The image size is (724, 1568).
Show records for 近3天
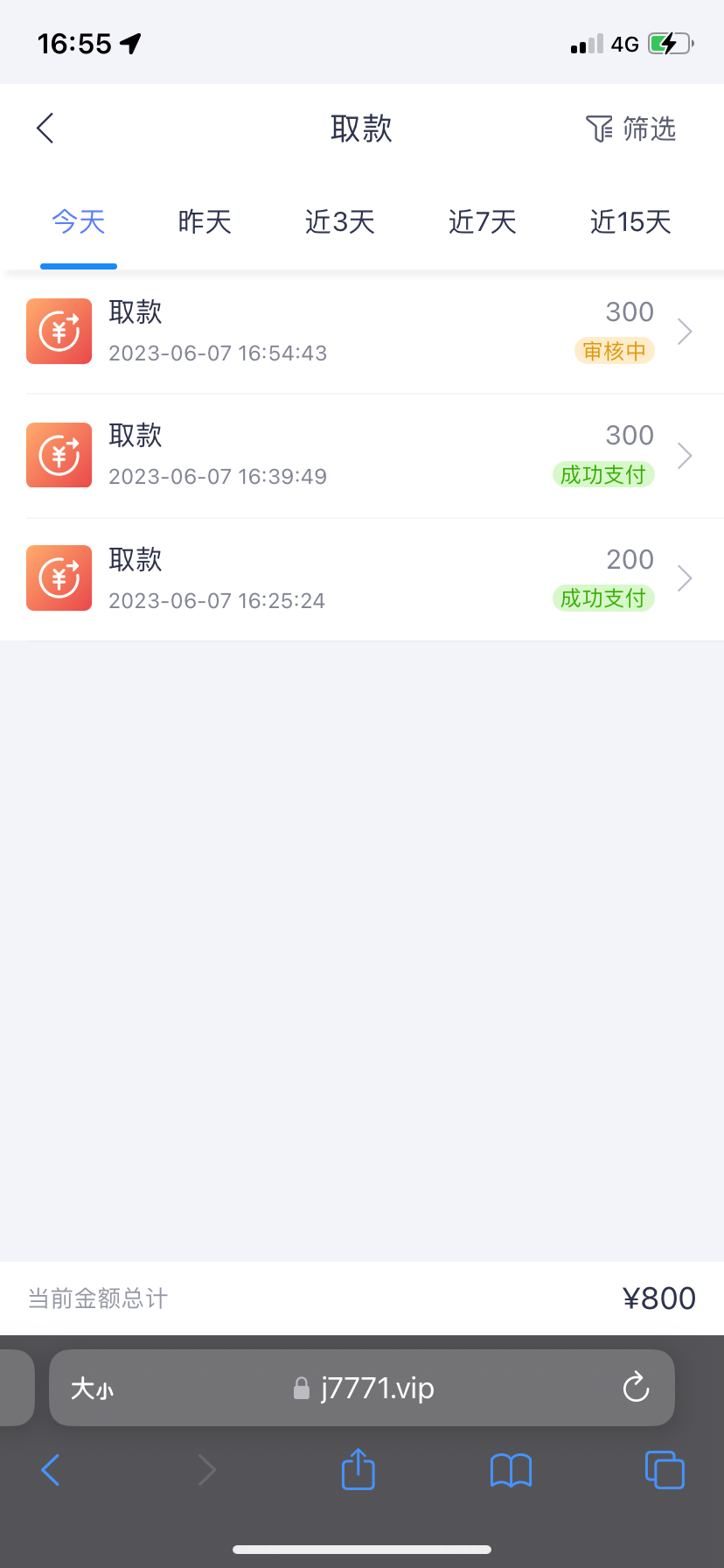coord(340,222)
